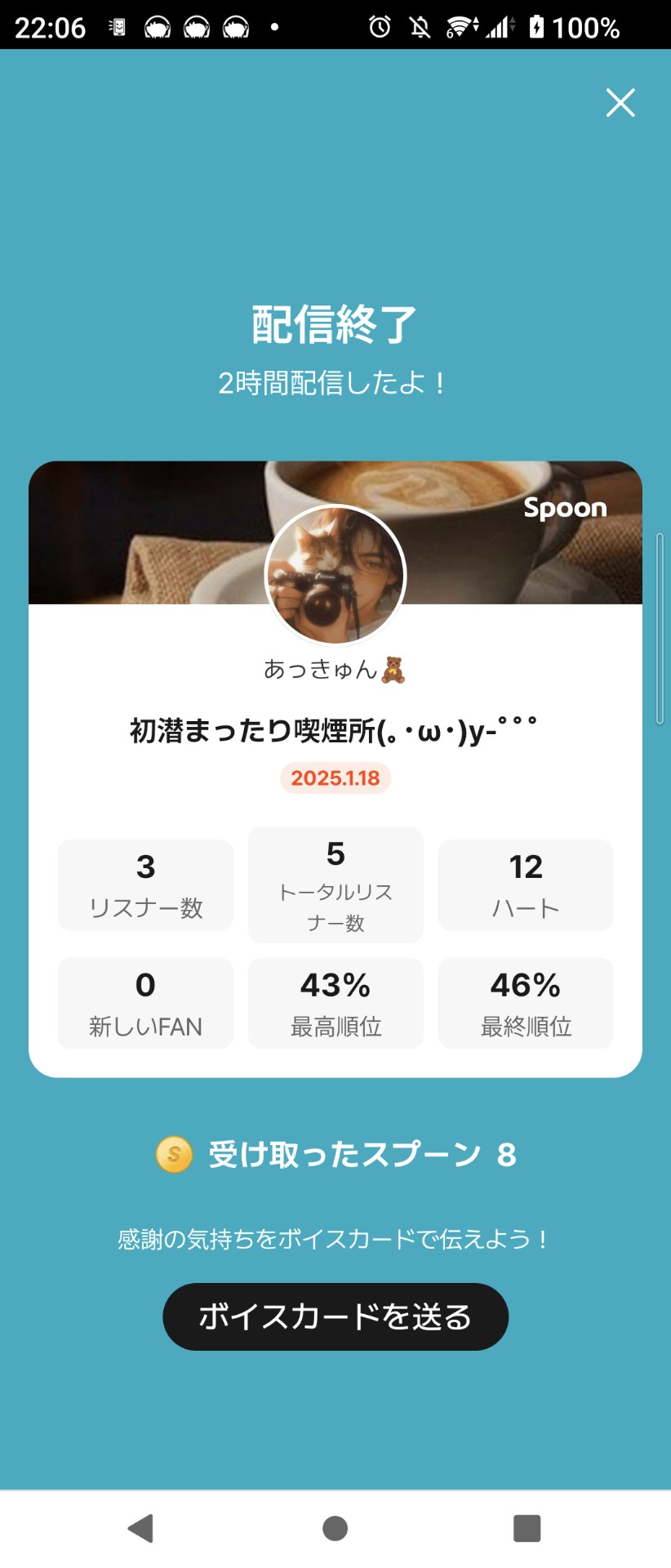Go to home via system home button
This screenshot has height=1568, width=671.
tap(335, 1528)
